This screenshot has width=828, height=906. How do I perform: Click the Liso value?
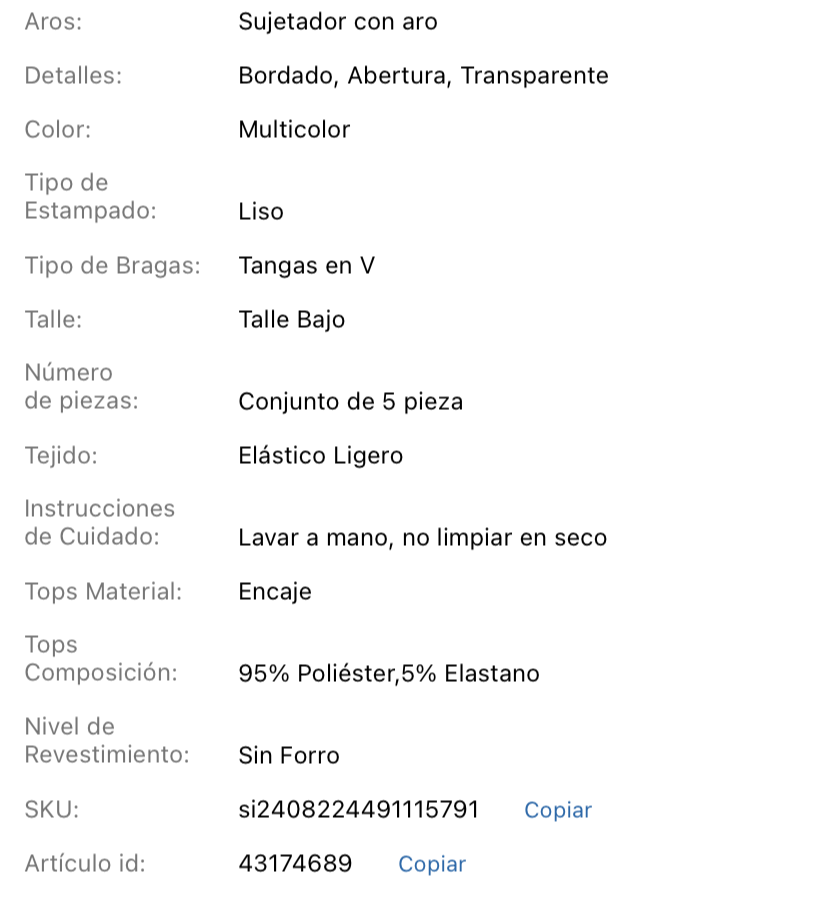(261, 211)
